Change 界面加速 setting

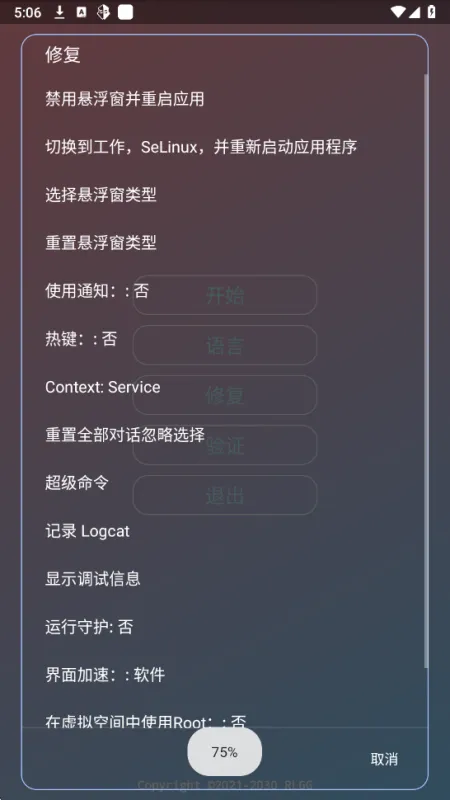223,675
